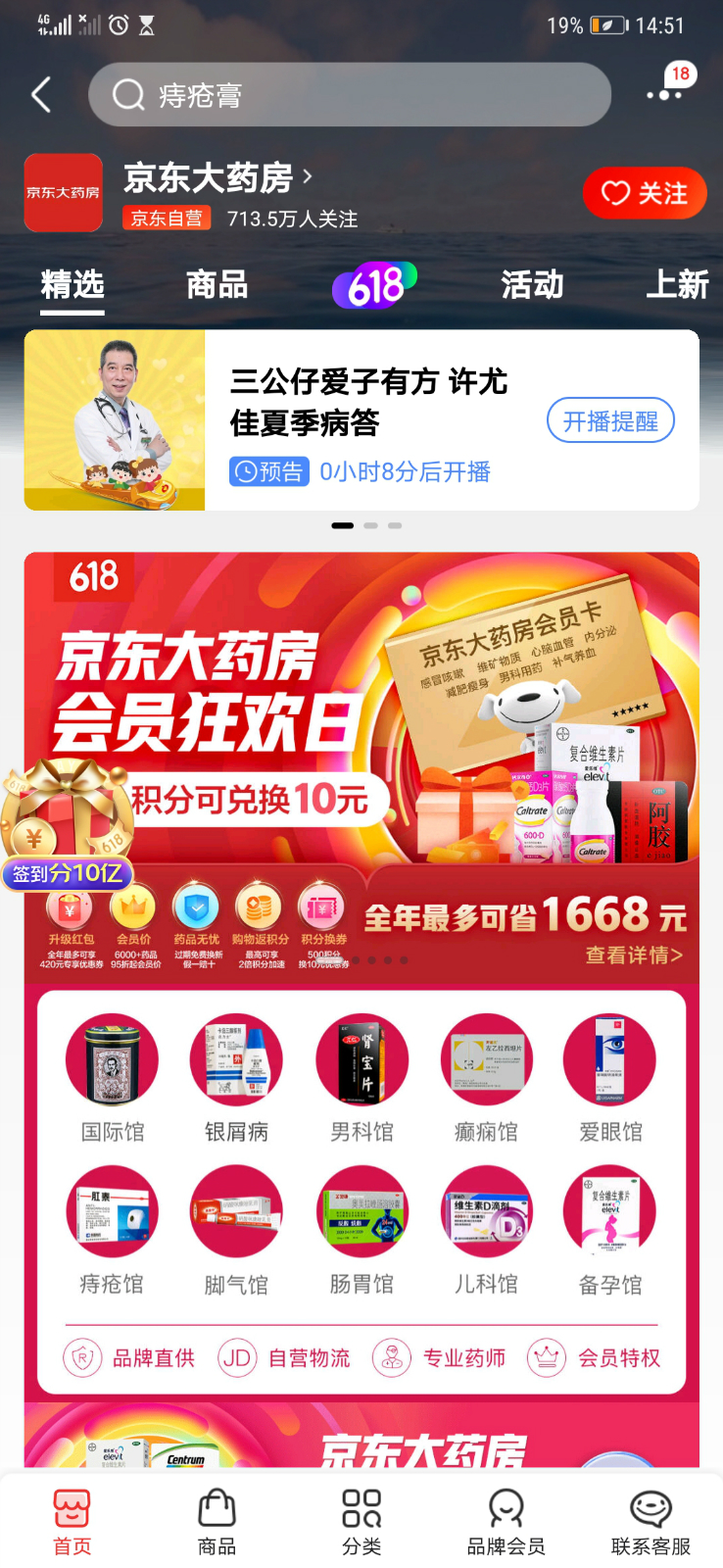Screen dimensions: 723x1568
Task: Open the 品牌会员 bottom tab
Action: pyautogui.click(x=506, y=1521)
